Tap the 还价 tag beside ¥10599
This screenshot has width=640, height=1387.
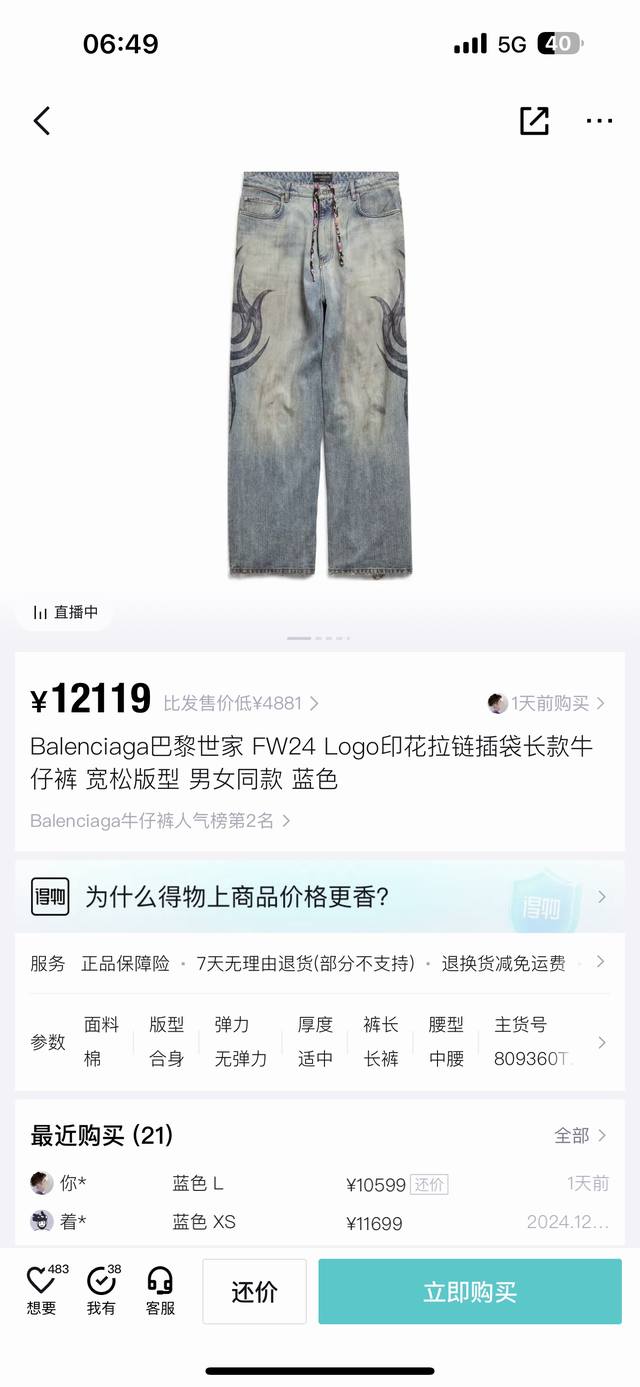pyautogui.click(x=430, y=1184)
